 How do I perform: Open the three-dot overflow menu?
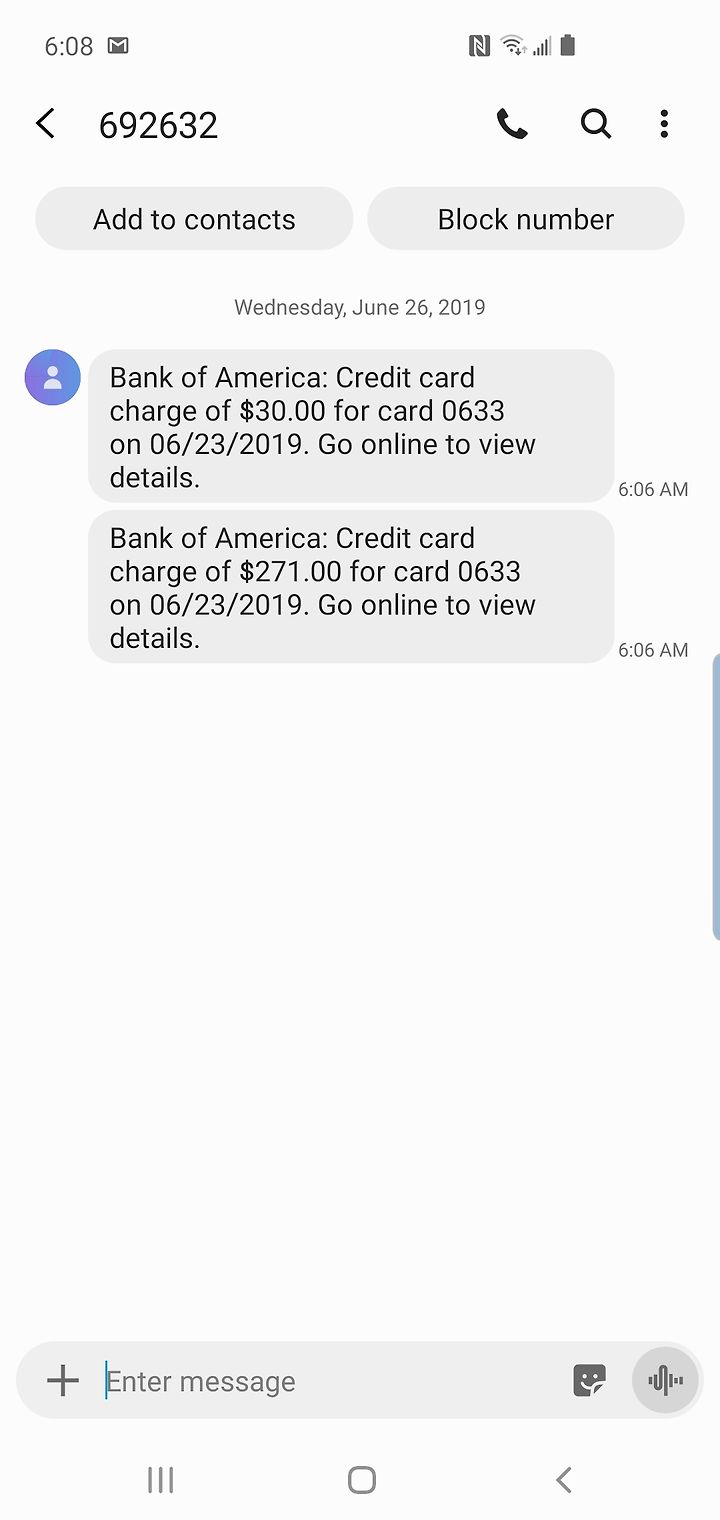coord(664,124)
